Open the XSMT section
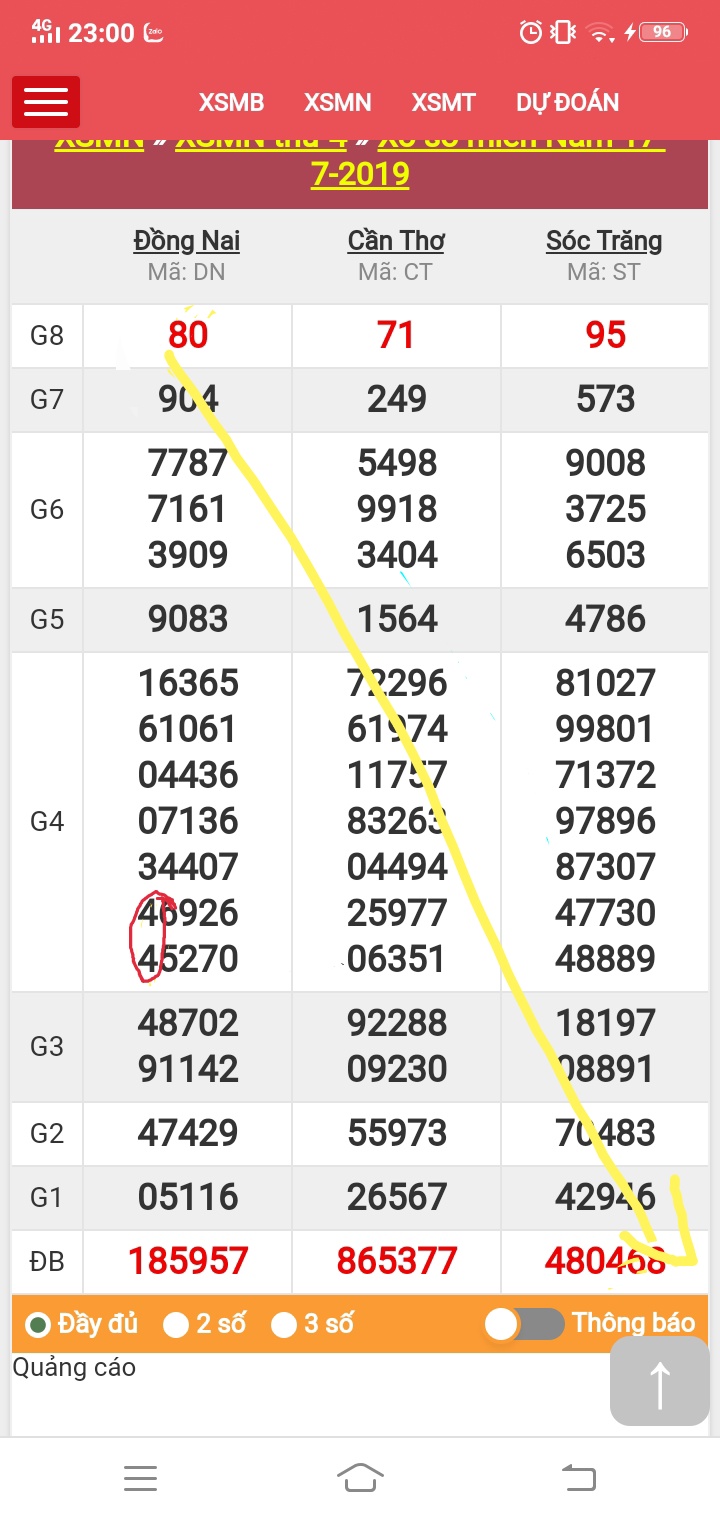Viewport: 720px width, 1520px height. [443, 102]
